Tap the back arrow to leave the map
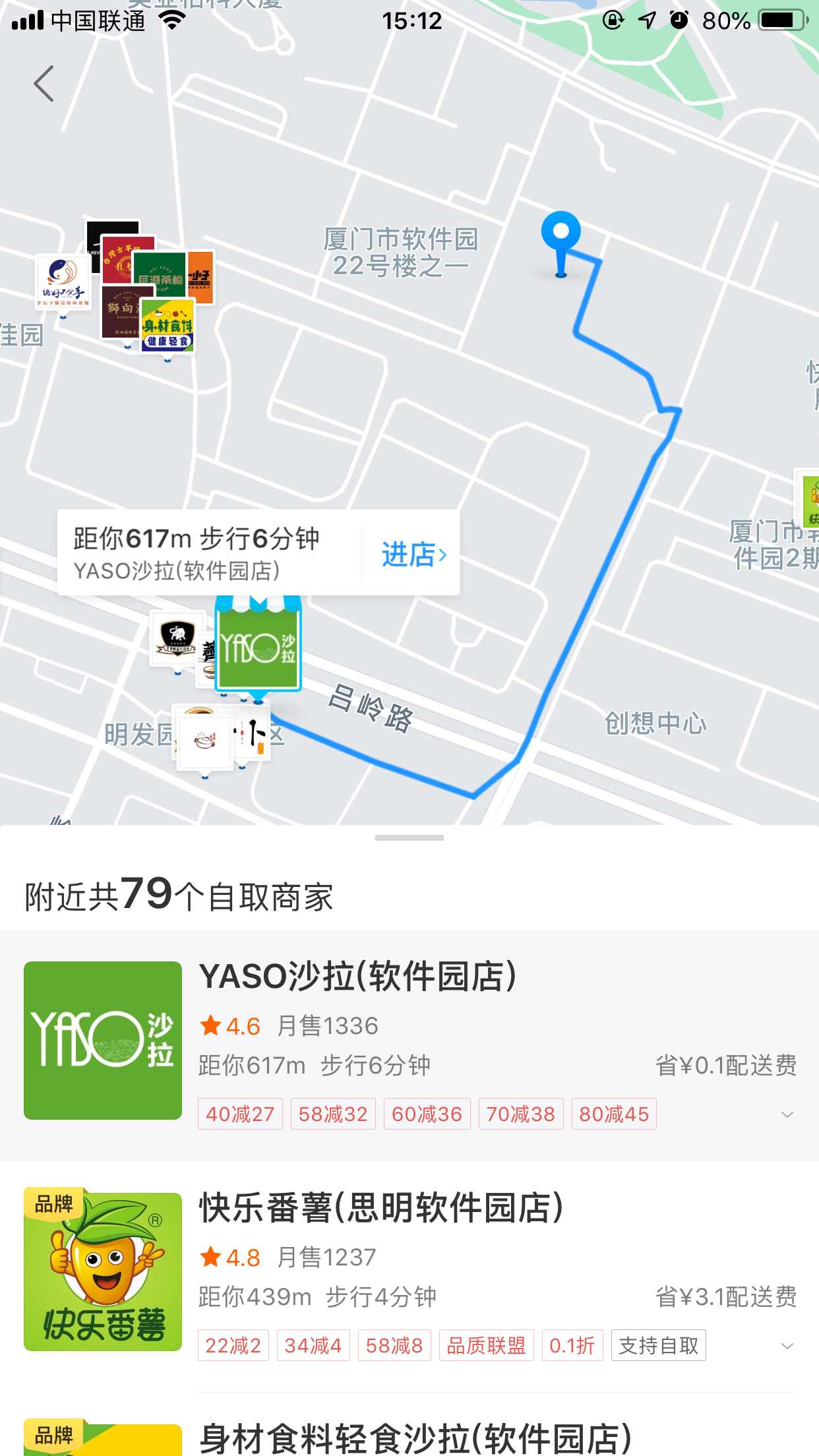 43,84
